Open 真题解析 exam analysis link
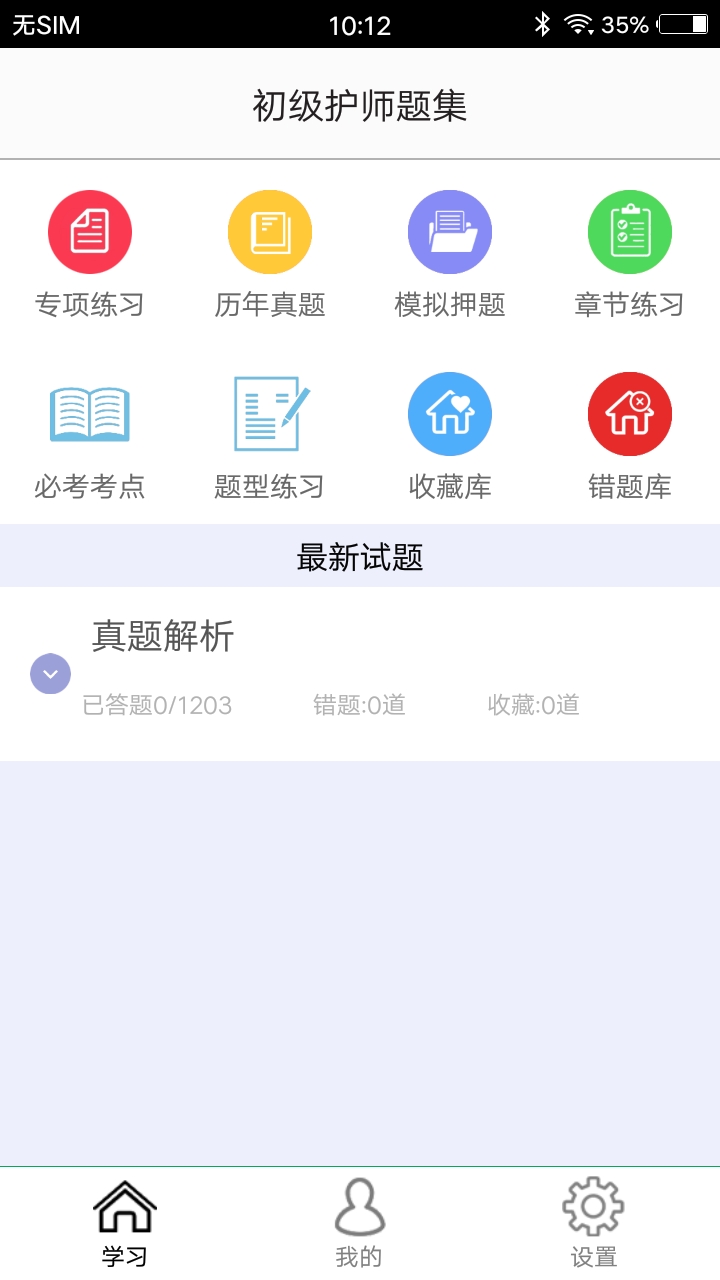The width and height of the screenshot is (720, 1280). [x=162, y=636]
